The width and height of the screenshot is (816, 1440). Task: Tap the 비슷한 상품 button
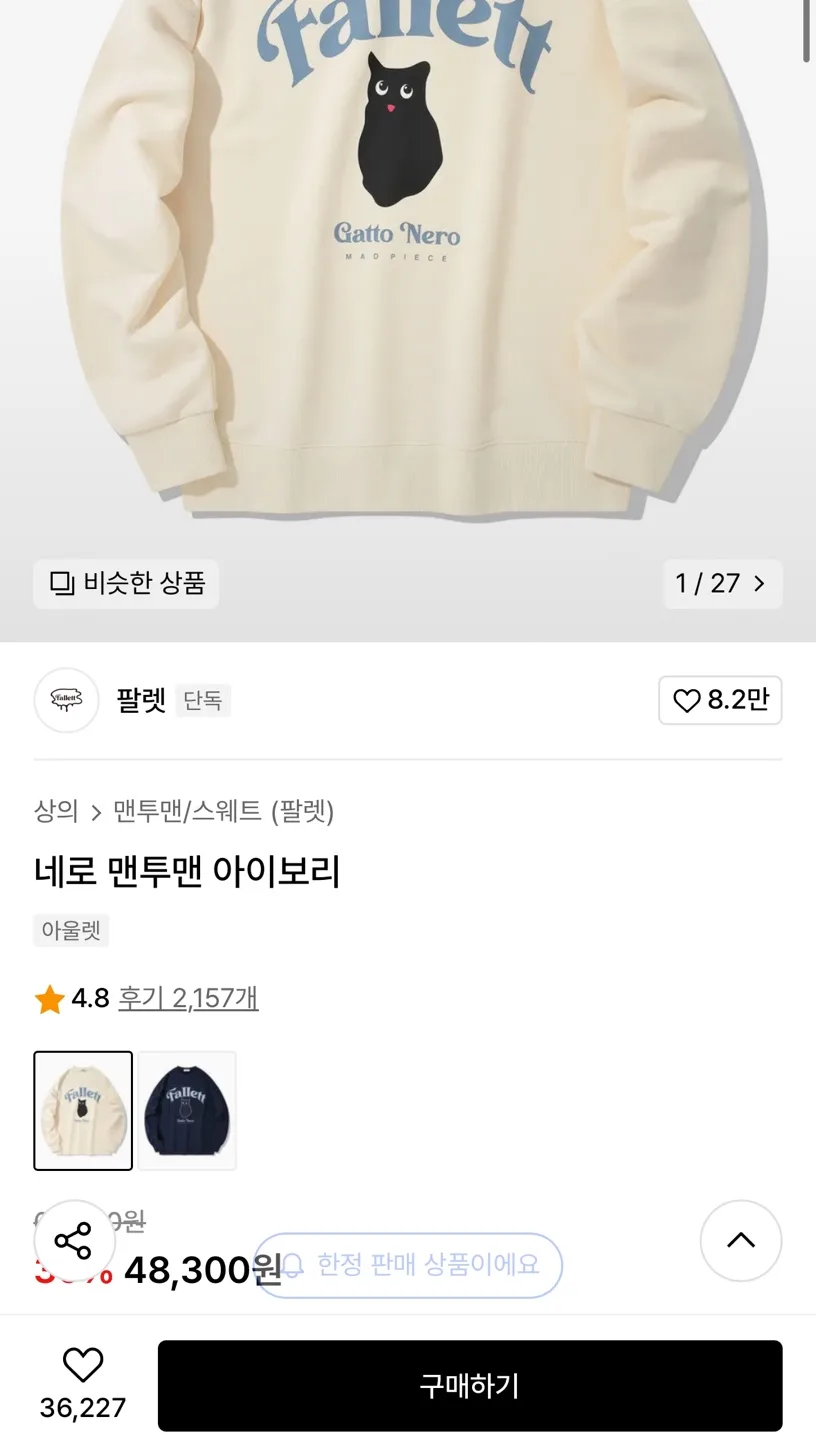click(126, 584)
